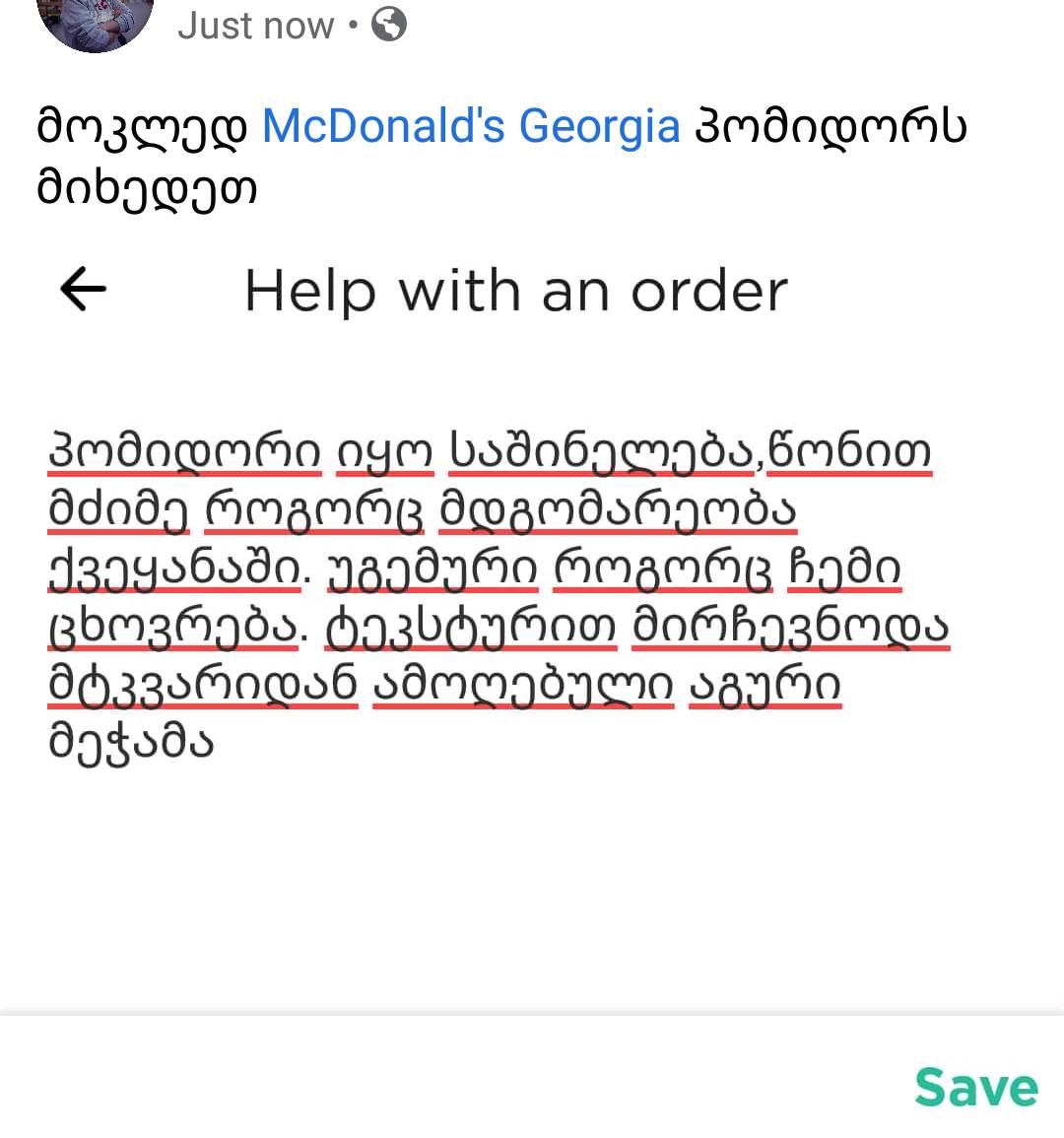Tap the back arrow on Help with an order
Viewport: 1064px width, 1138px height.
pyautogui.click(x=81, y=289)
